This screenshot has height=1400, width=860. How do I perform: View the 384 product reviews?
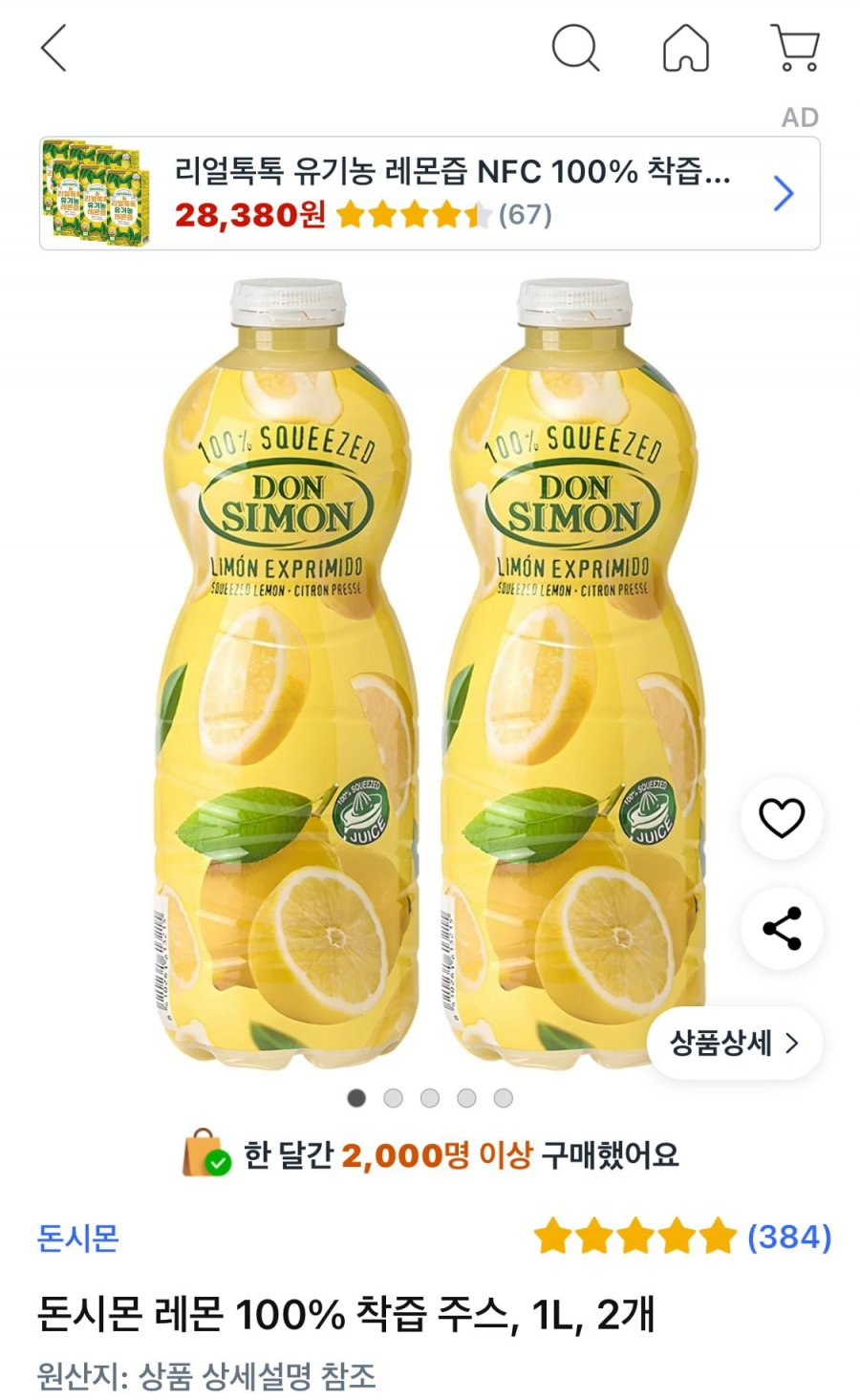pos(787,1237)
